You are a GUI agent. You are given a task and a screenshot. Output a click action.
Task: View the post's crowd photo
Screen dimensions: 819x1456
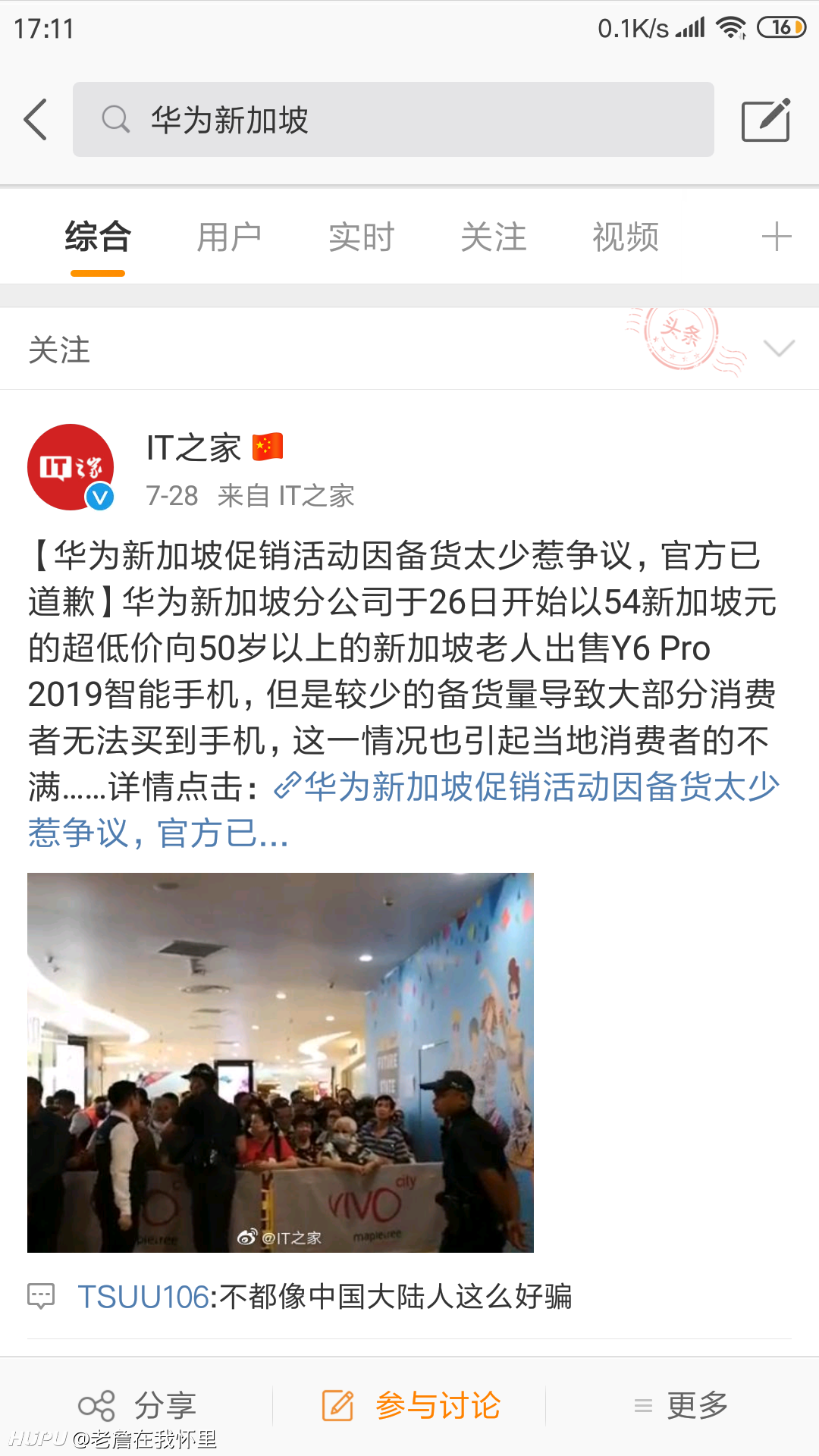281,1062
